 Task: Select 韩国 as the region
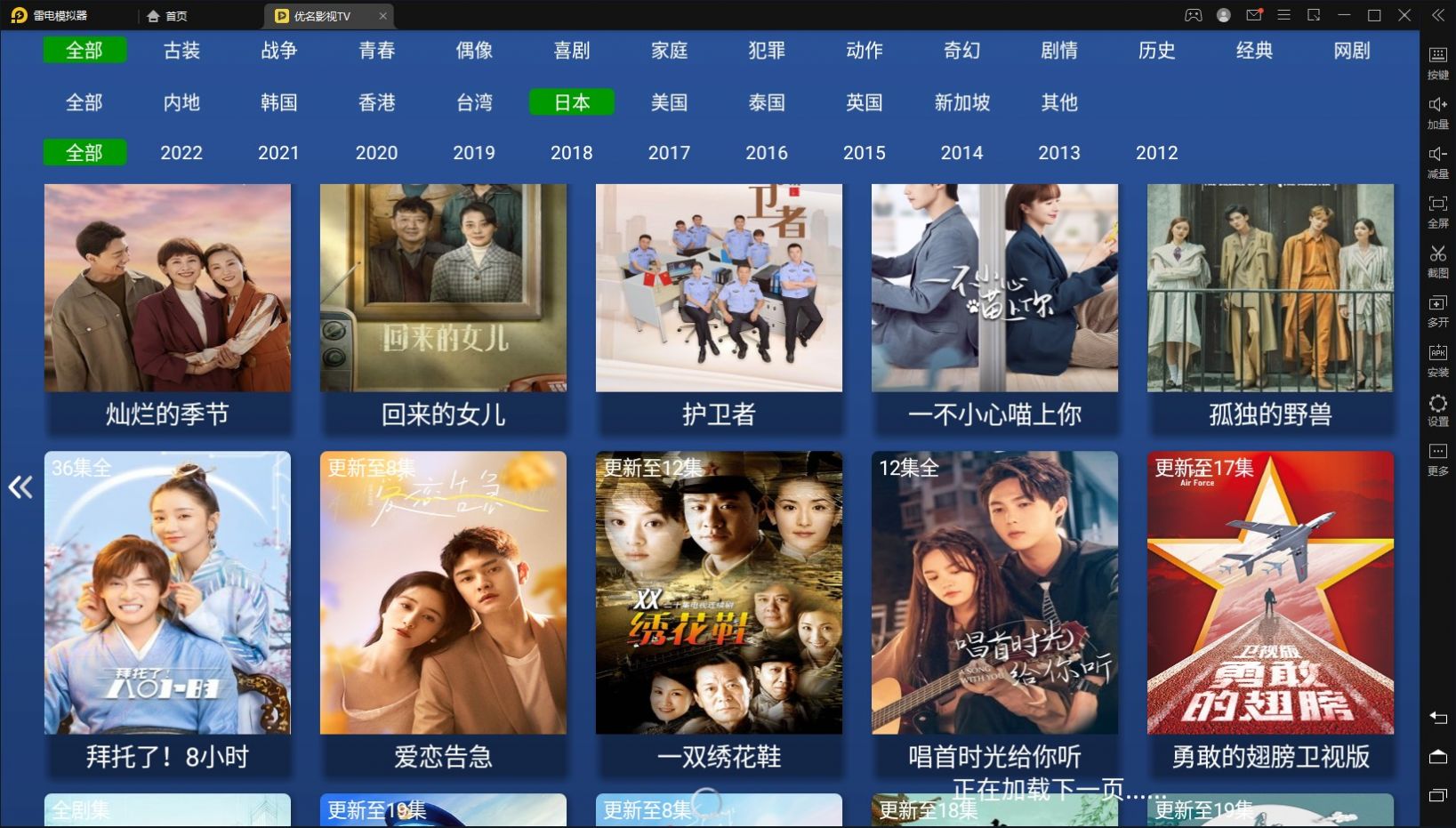coord(278,102)
